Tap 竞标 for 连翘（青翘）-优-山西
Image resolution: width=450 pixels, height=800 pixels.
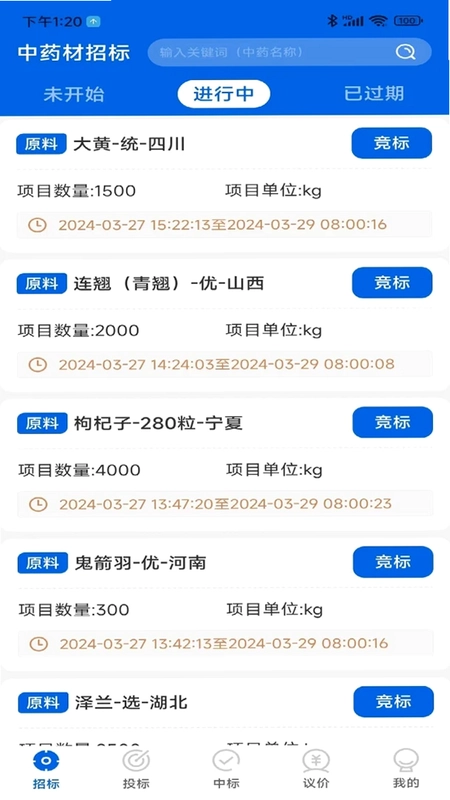coord(392,283)
